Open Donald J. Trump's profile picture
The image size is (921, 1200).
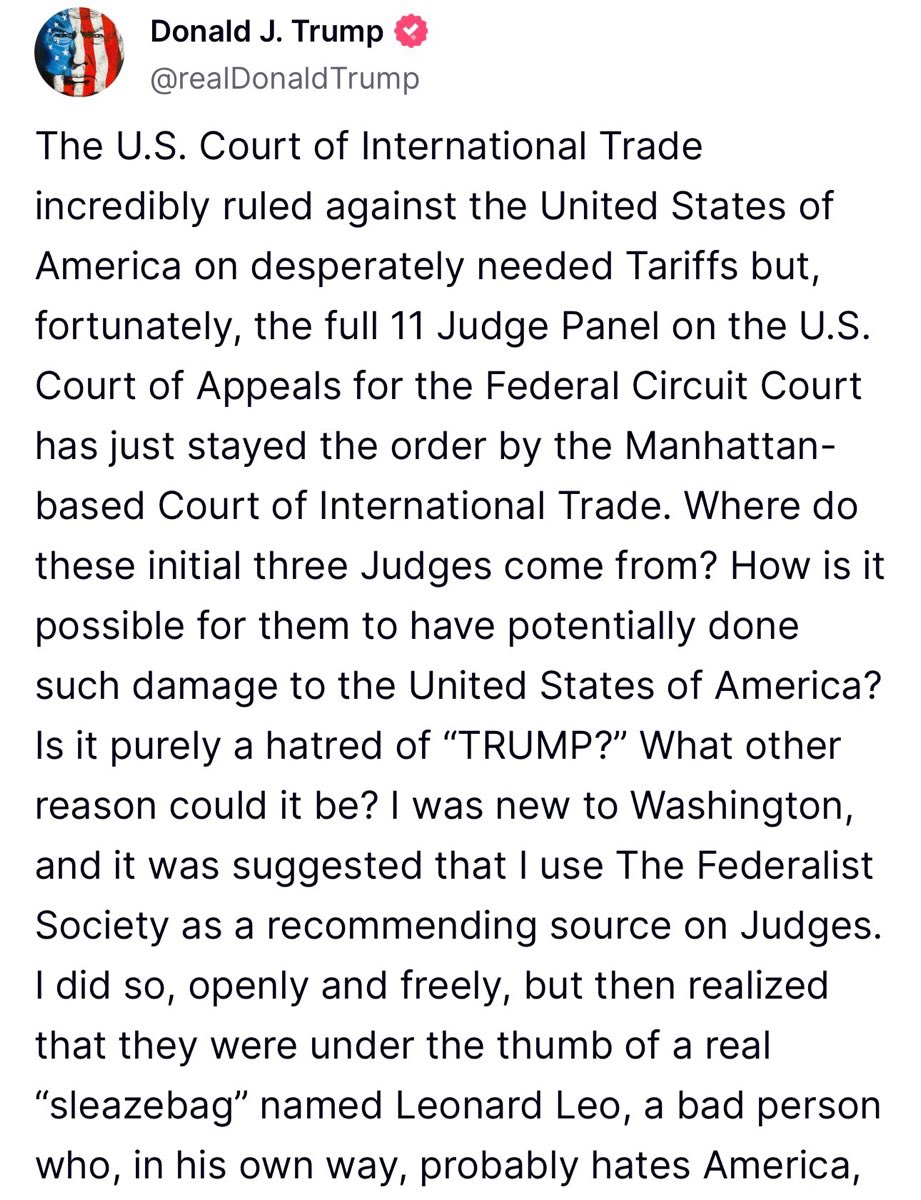click(81, 52)
